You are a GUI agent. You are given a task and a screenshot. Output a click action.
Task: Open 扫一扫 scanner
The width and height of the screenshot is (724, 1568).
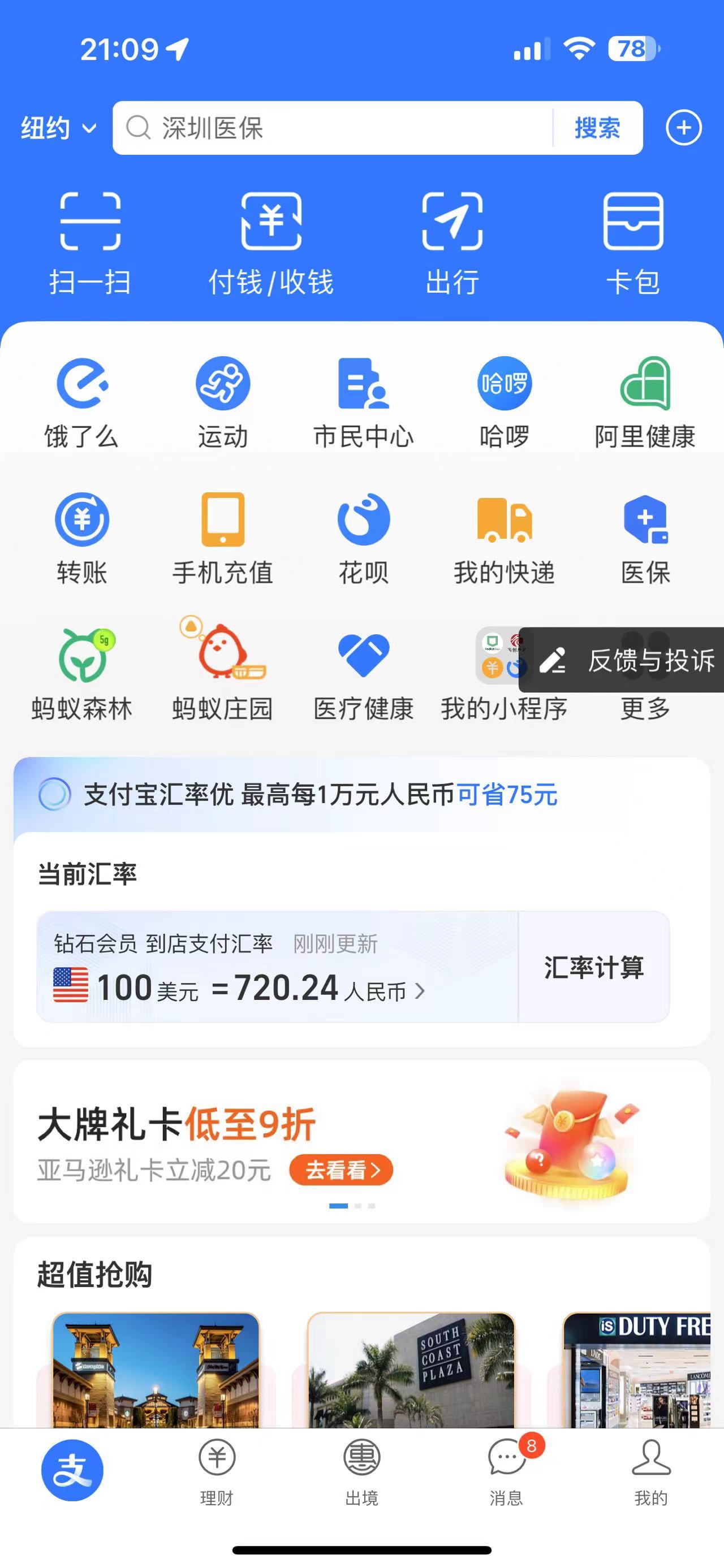(x=90, y=242)
